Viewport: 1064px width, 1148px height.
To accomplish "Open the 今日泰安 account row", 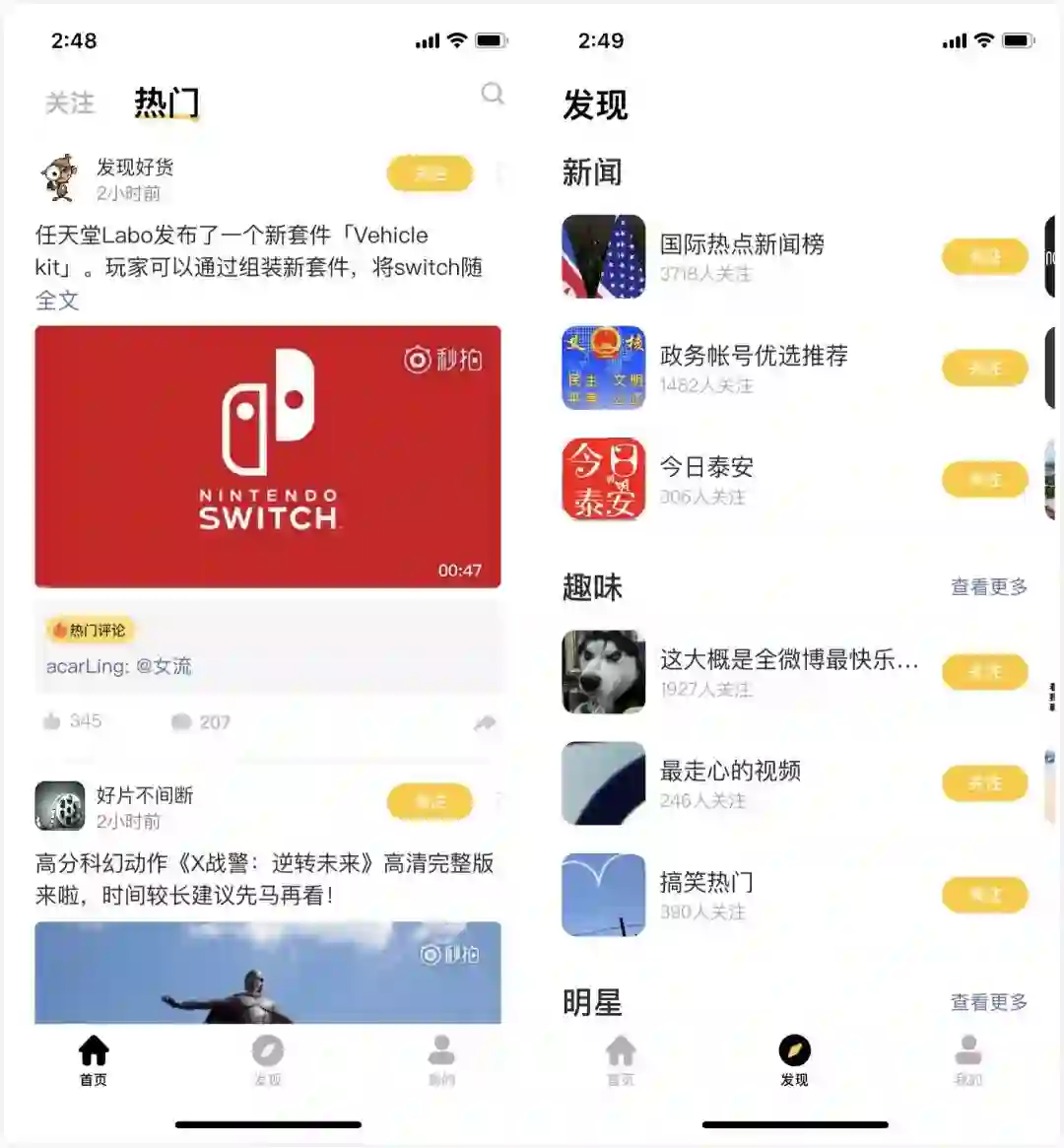I will point(706,479).
